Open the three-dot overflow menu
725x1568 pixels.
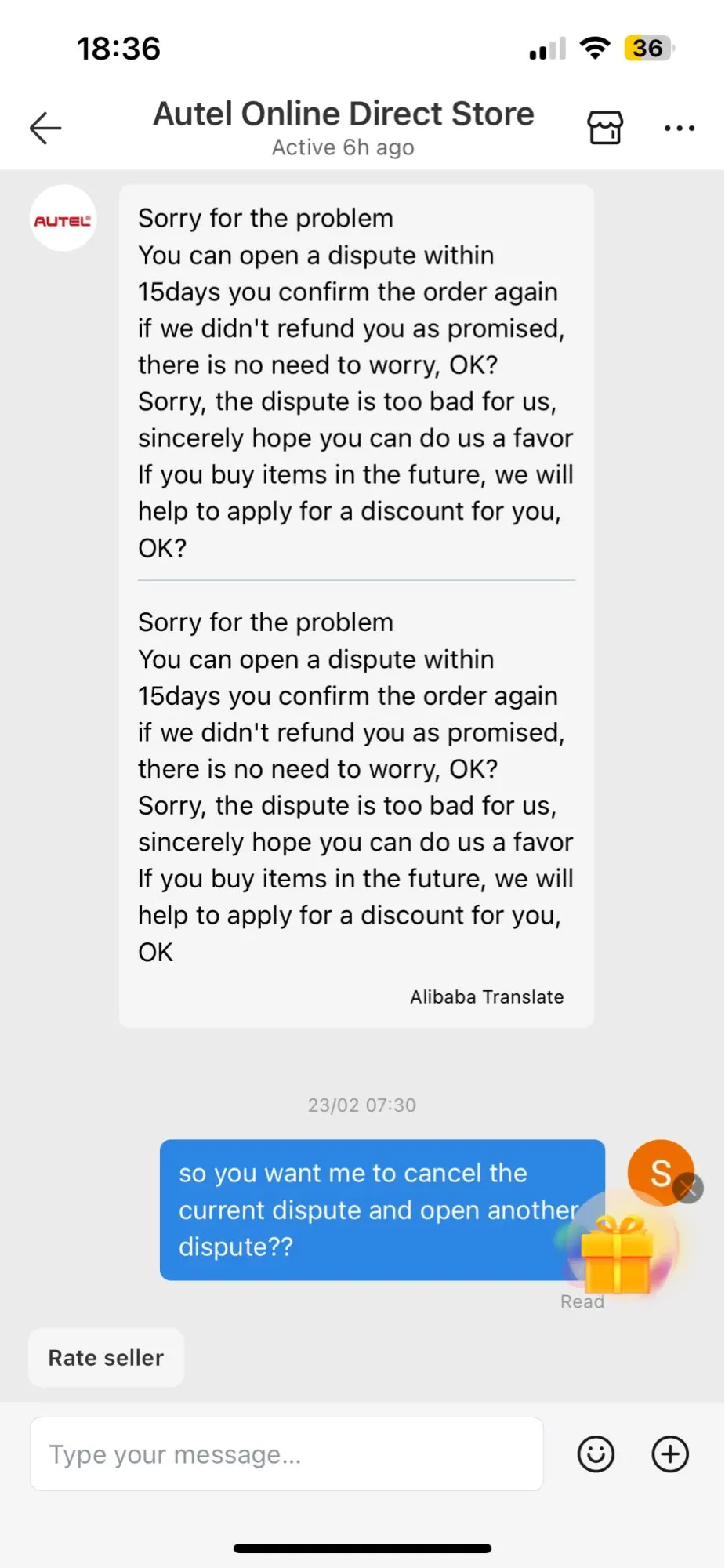(679, 128)
